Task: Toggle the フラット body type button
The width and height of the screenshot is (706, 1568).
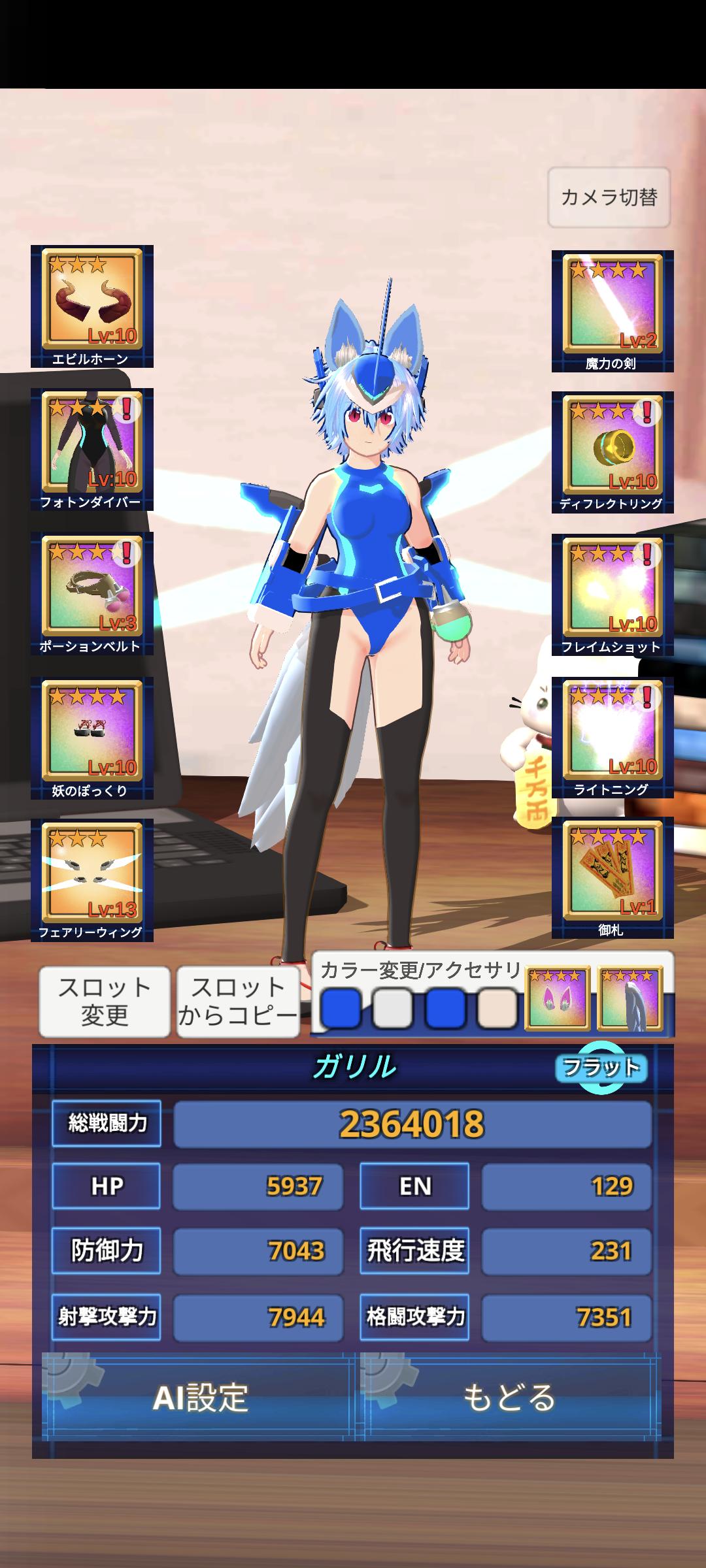Action: (601, 1068)
